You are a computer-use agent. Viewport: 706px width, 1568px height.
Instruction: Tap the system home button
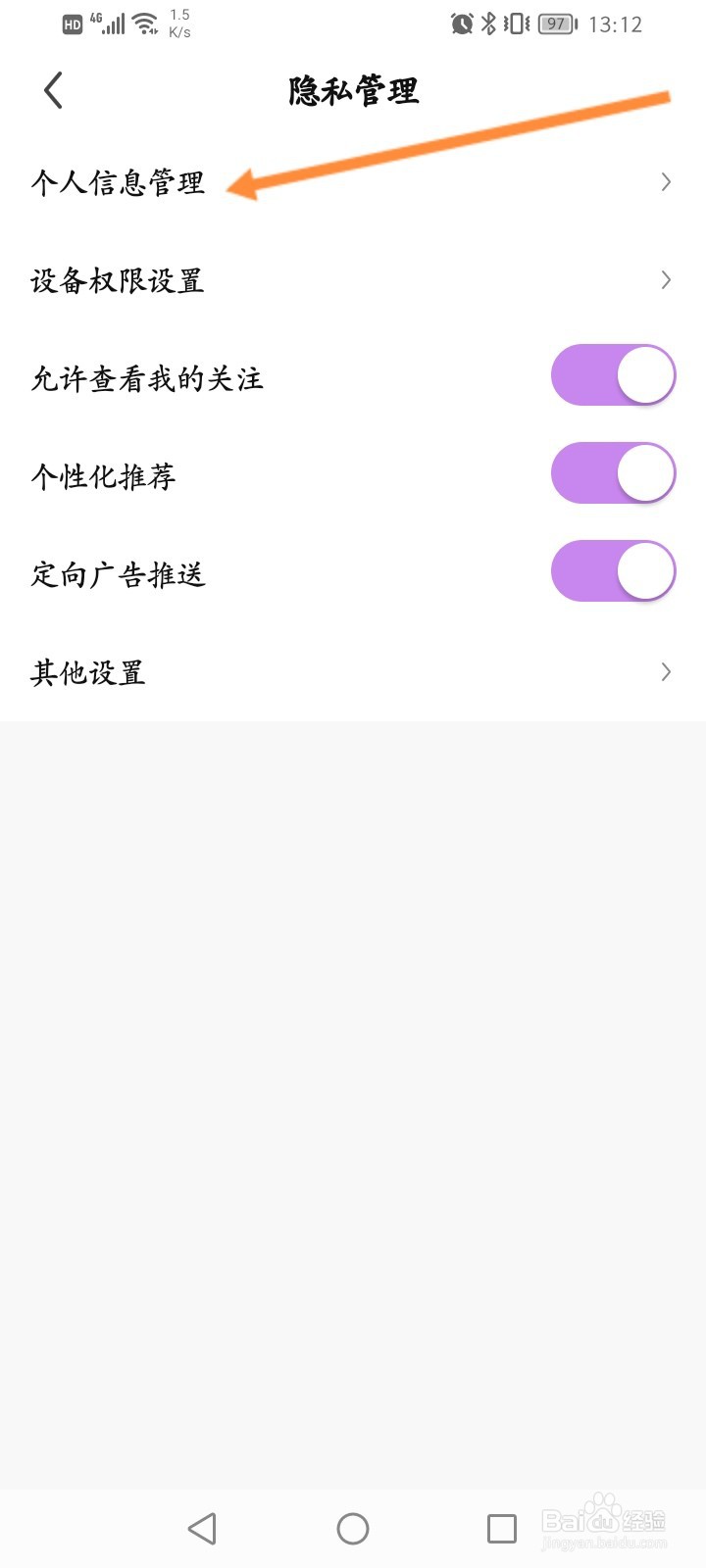(353, 1529)
